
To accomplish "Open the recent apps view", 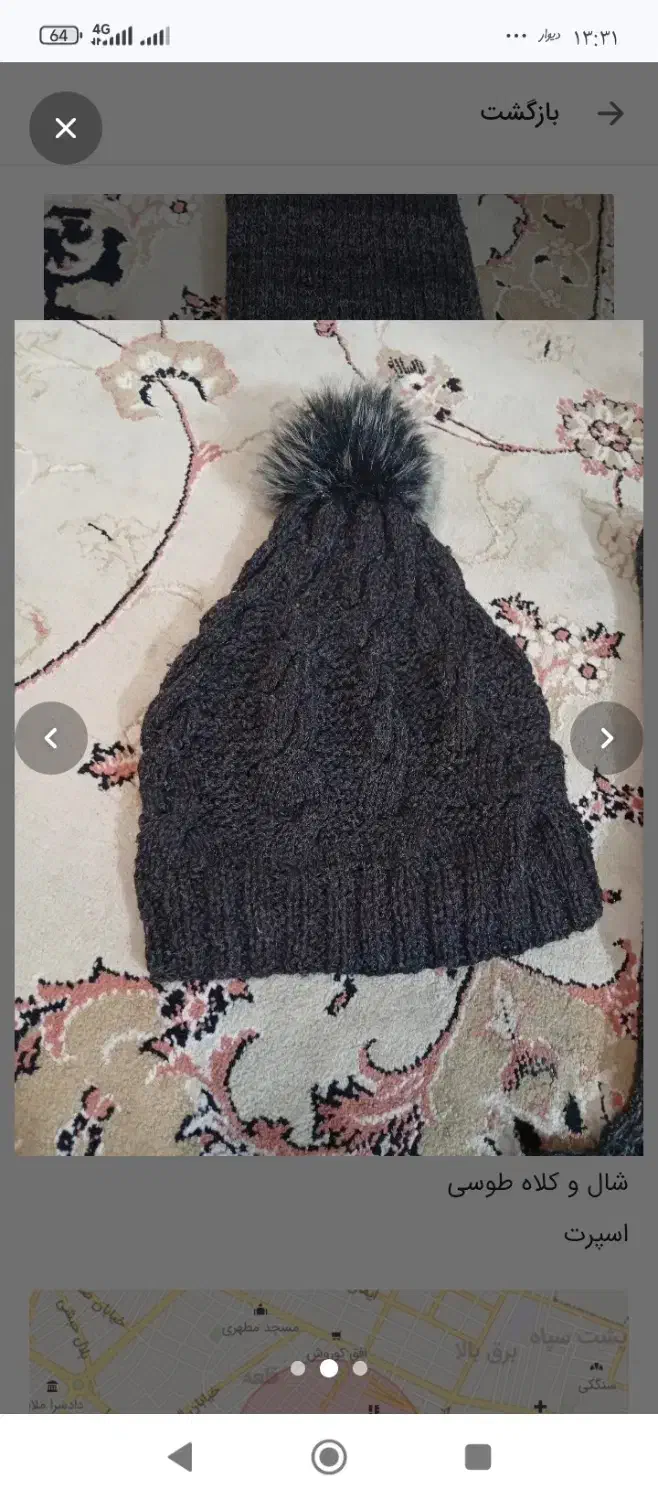I will coord(478,1457).
